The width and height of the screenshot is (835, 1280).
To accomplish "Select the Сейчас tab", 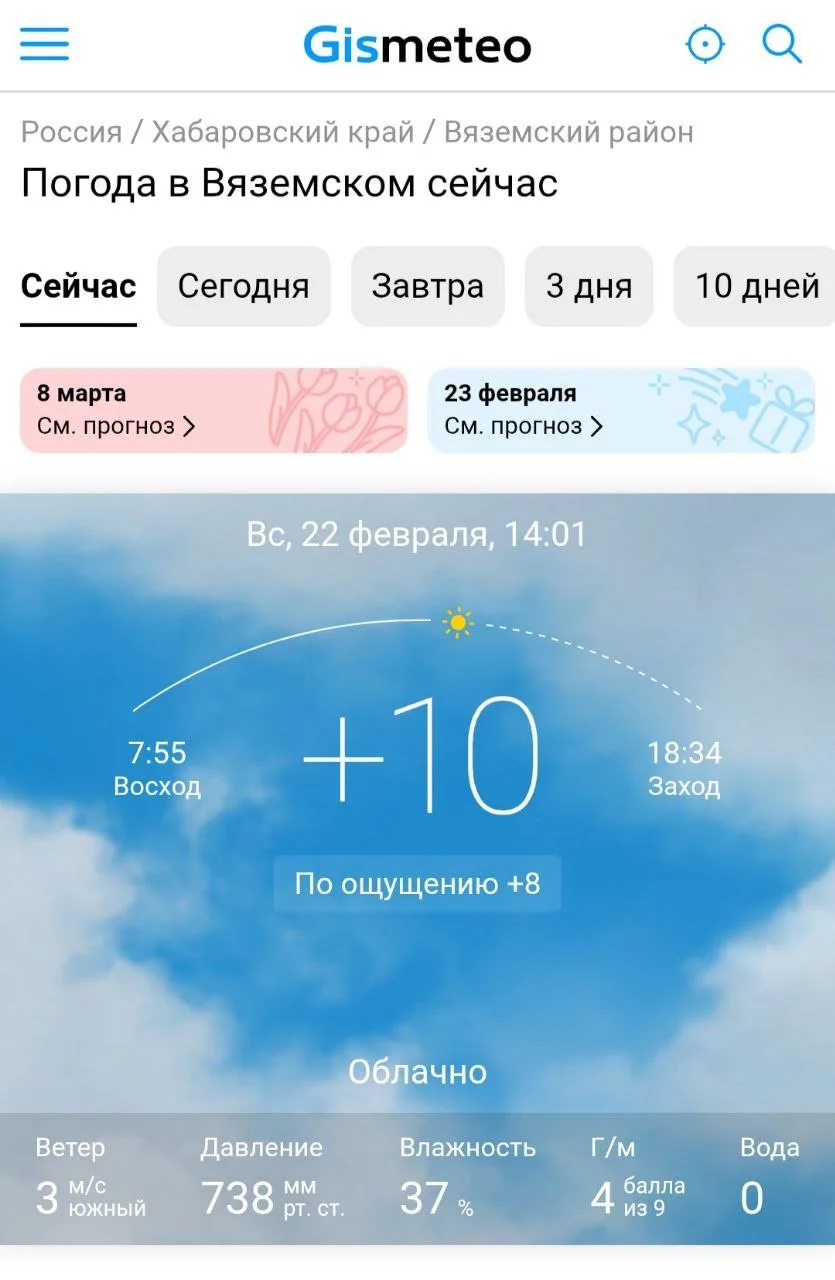I will pos(78,287).
